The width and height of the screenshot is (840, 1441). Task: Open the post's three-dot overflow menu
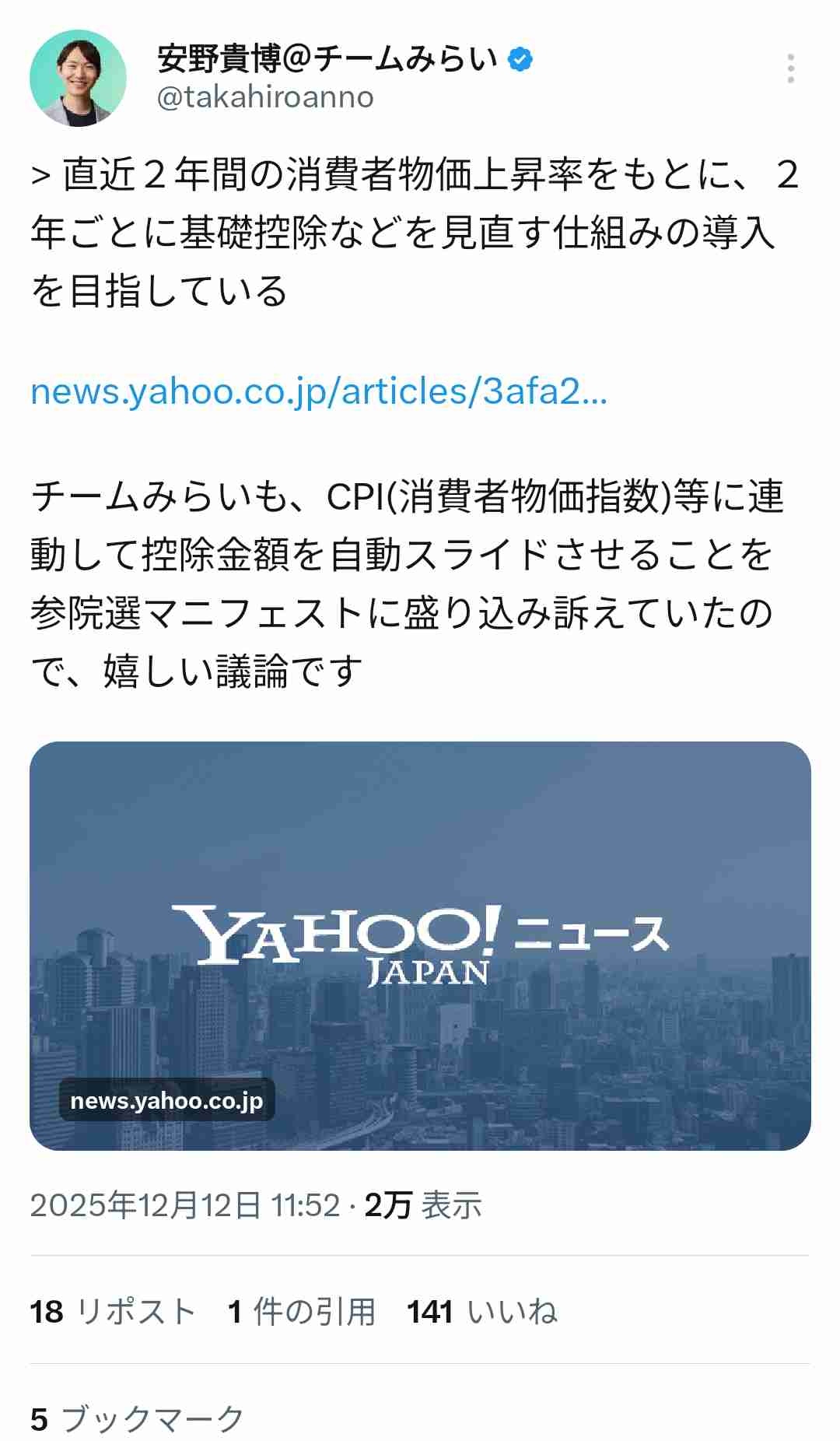click(790, 68)
